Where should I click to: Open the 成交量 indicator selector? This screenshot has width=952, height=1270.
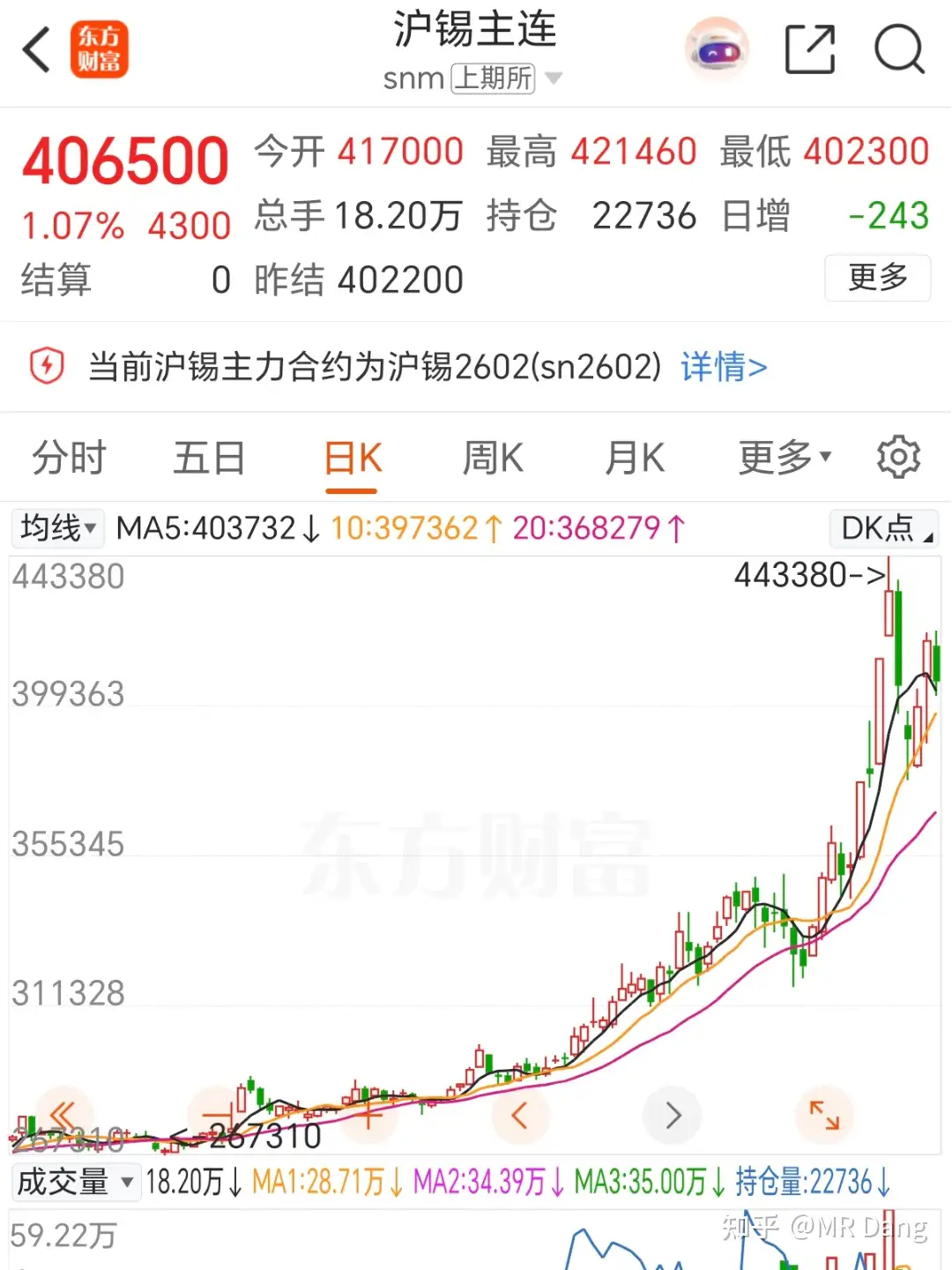[77, 1182]
